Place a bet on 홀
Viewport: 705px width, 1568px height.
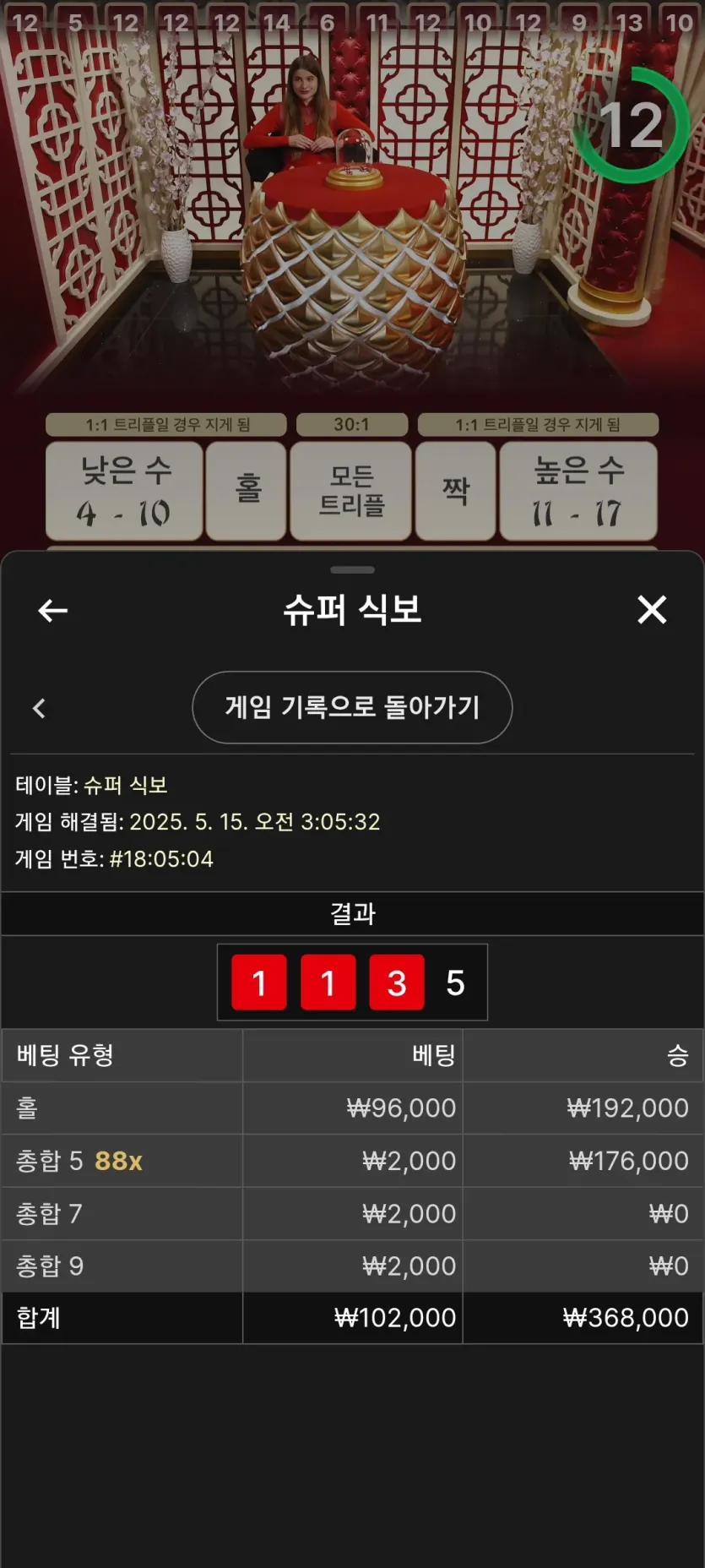pyautogui.click(x=247, y=491)
